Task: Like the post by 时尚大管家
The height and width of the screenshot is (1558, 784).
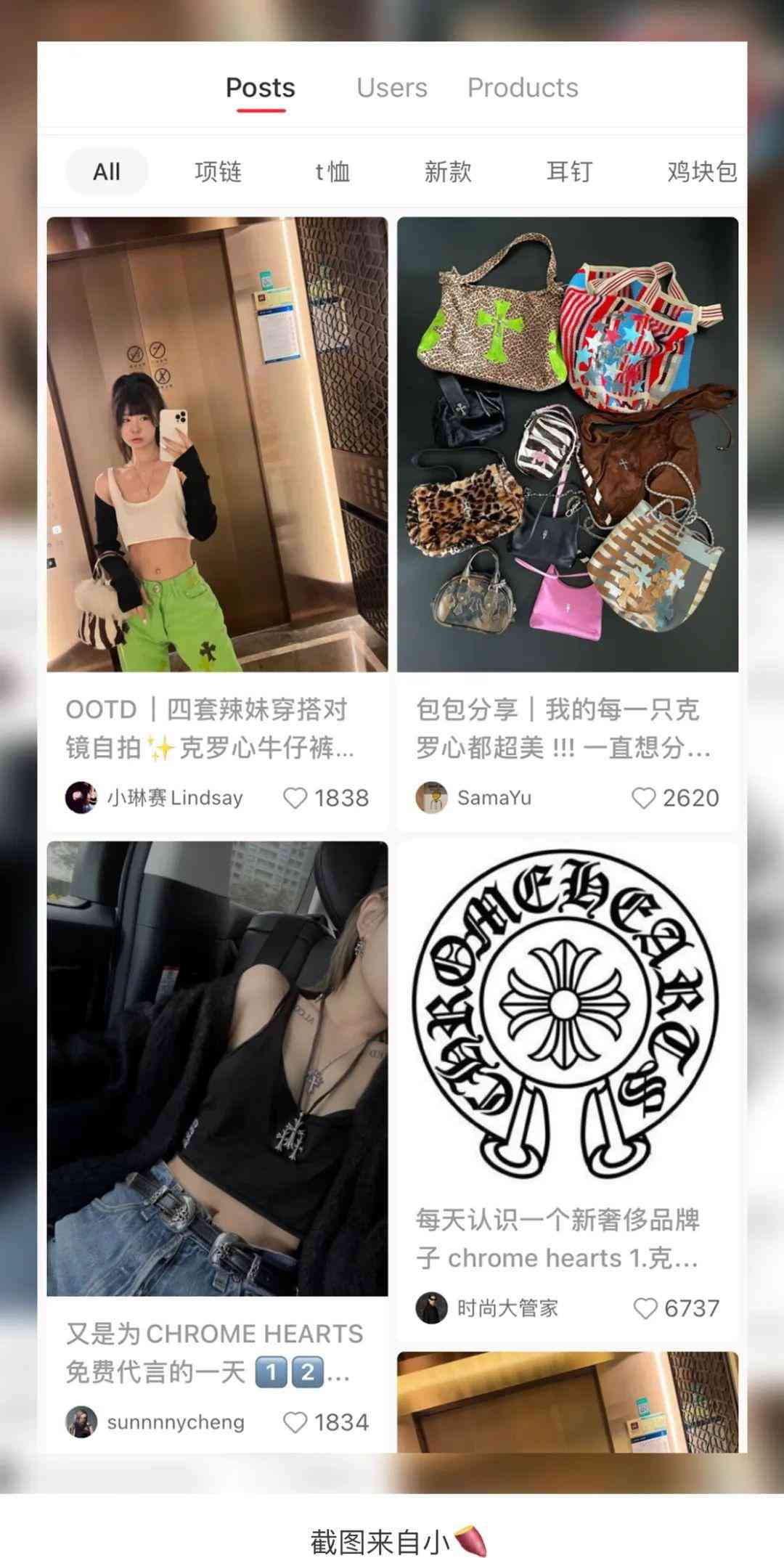Action: click(645, 1308)
